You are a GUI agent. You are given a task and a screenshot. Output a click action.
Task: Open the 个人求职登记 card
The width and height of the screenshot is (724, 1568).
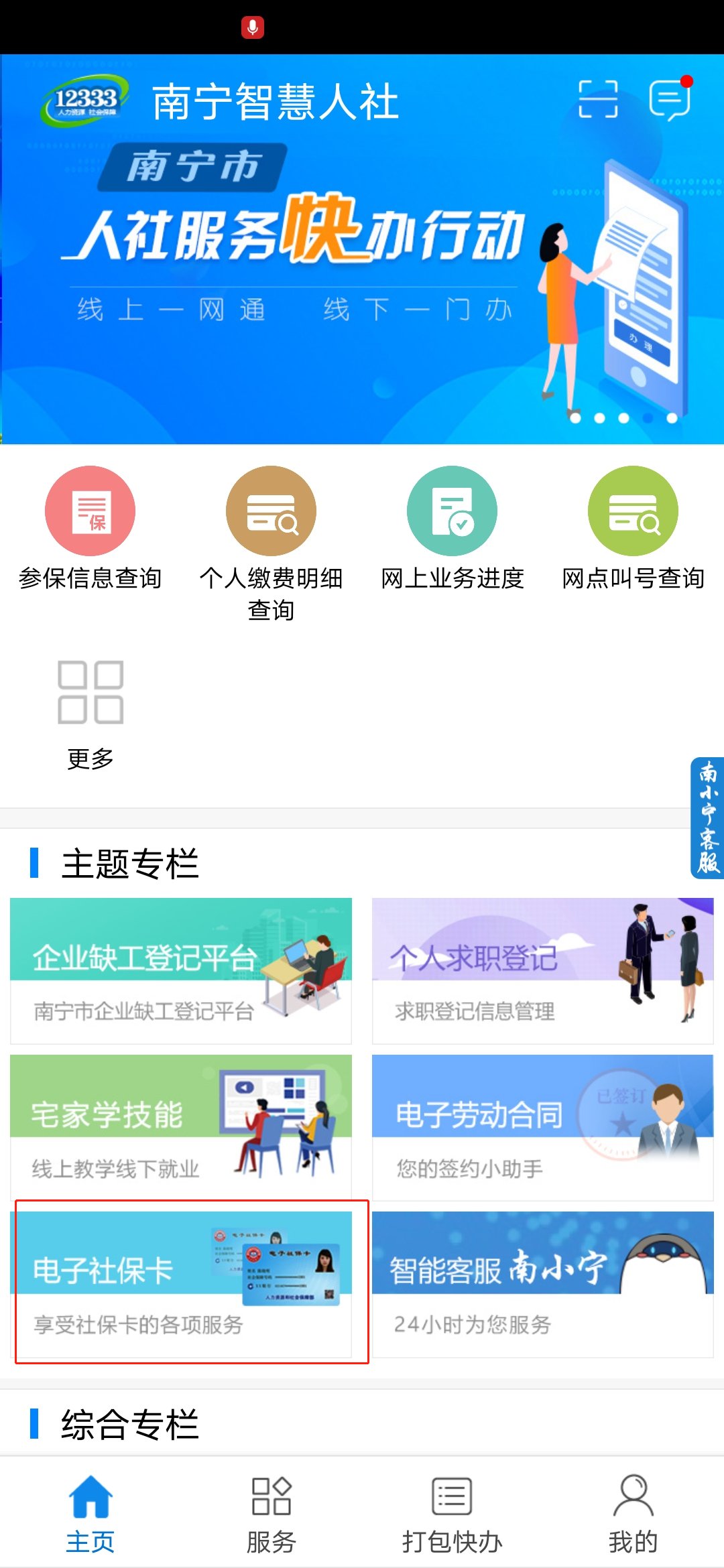542,970
